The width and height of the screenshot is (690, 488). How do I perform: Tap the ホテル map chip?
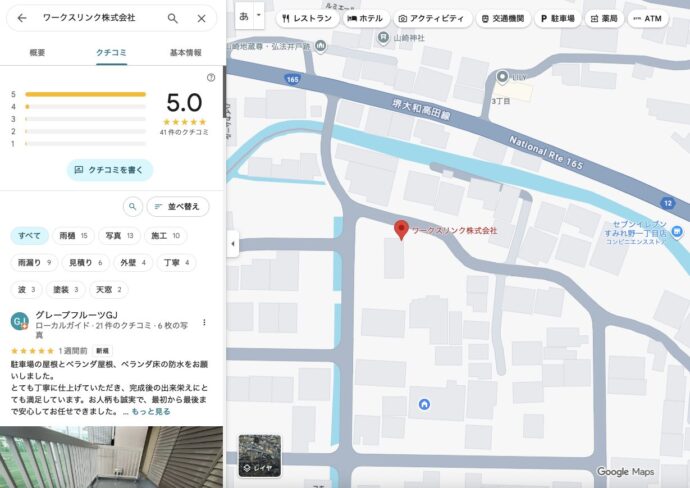[364, 19]
